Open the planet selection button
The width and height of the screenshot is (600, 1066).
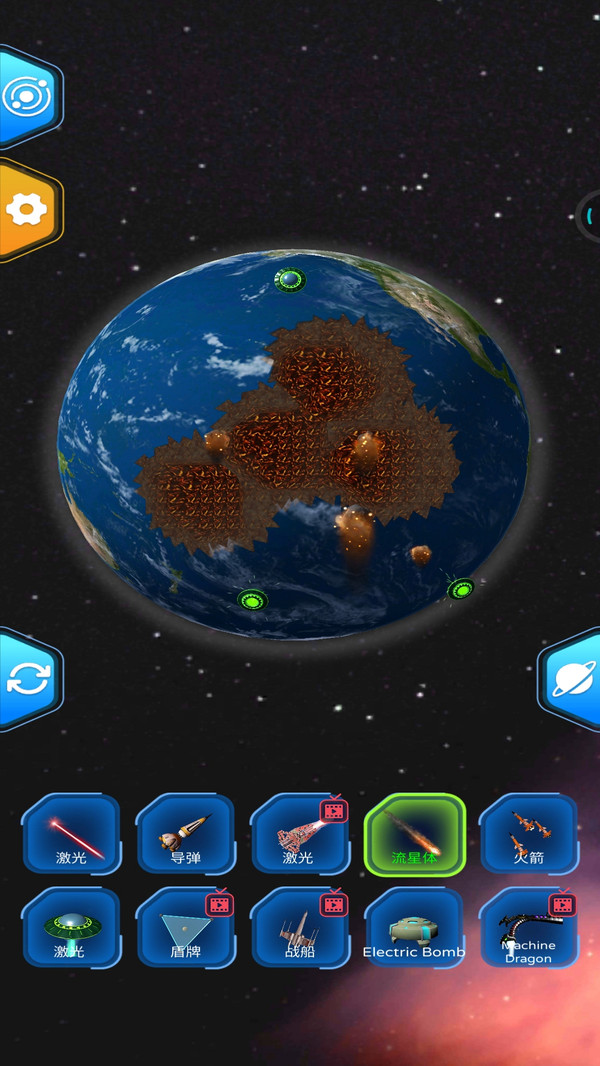pos(573,680)
